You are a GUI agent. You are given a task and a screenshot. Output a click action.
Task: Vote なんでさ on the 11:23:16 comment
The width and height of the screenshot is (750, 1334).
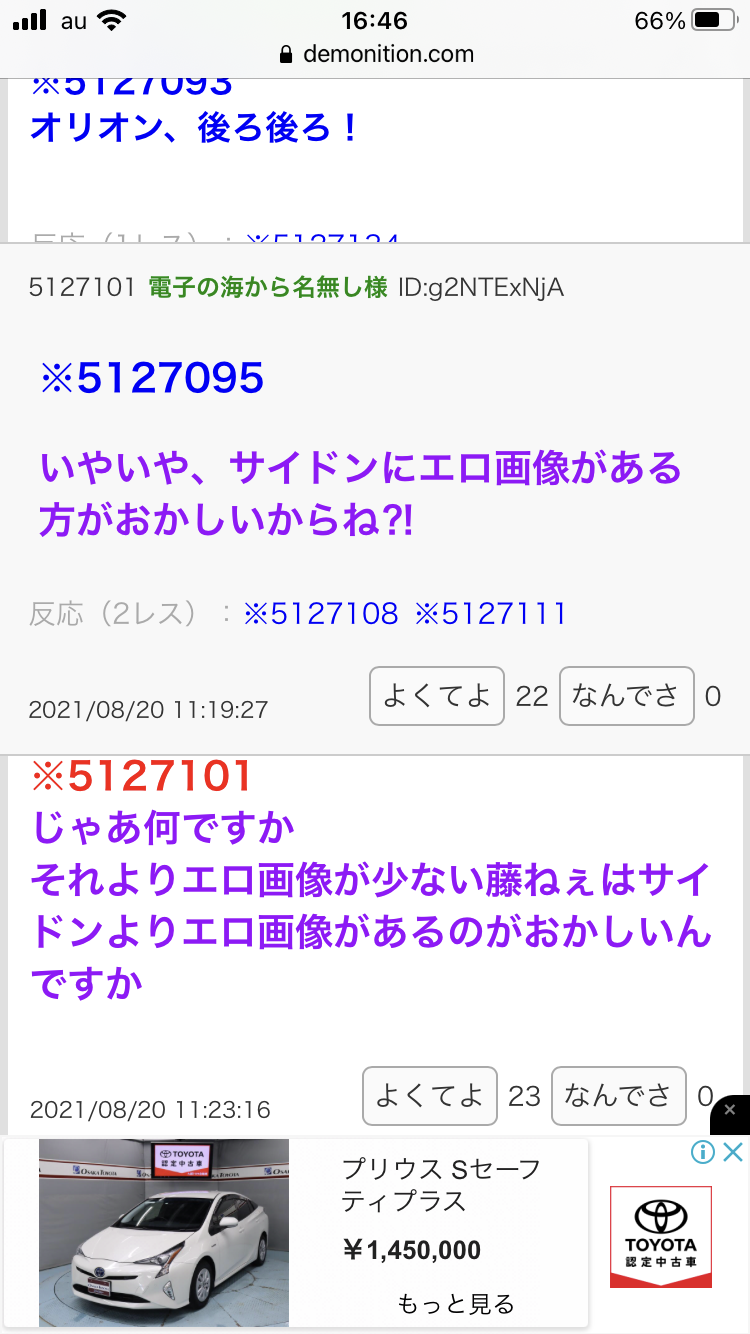click(618, 1096)
